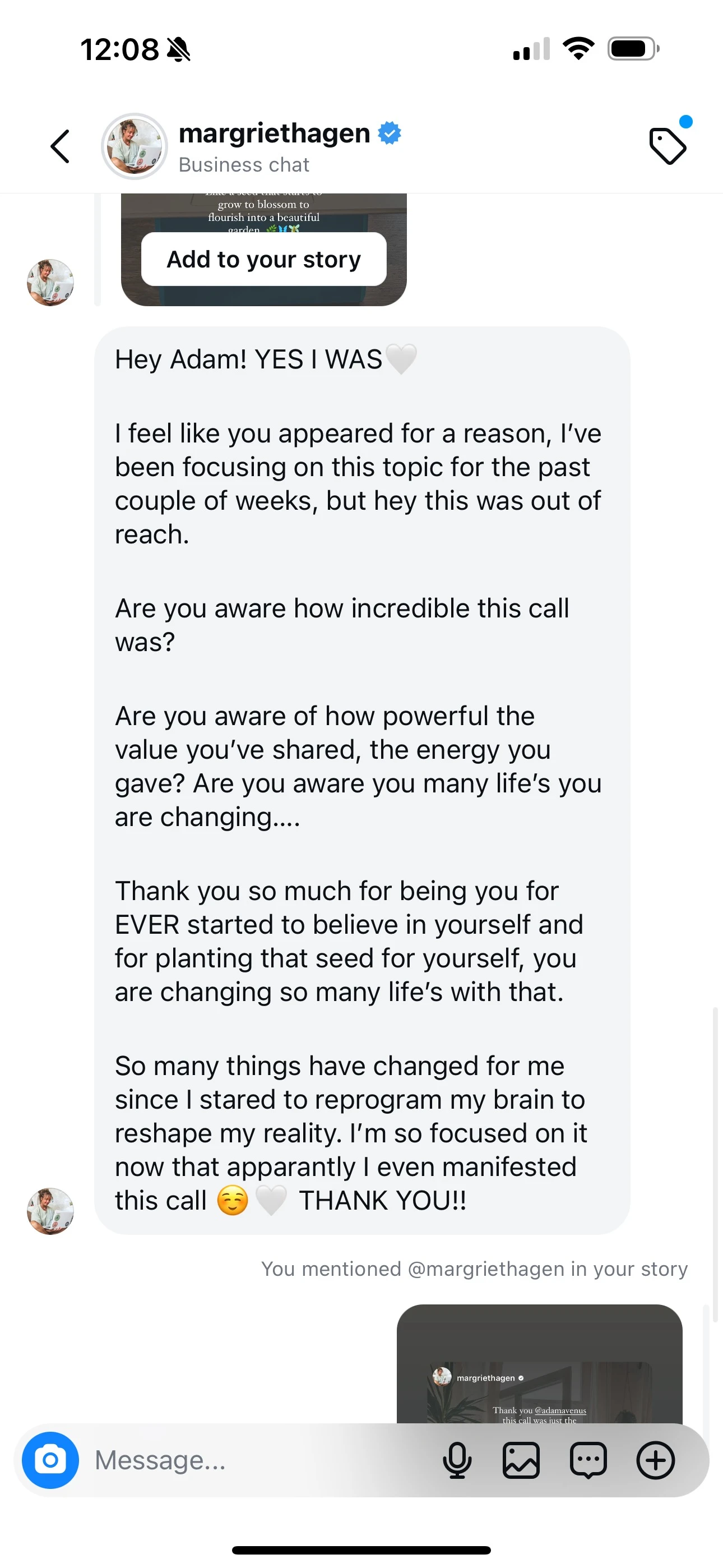Focus the Message text field
723x1568 pixels.
[256, 1460]
